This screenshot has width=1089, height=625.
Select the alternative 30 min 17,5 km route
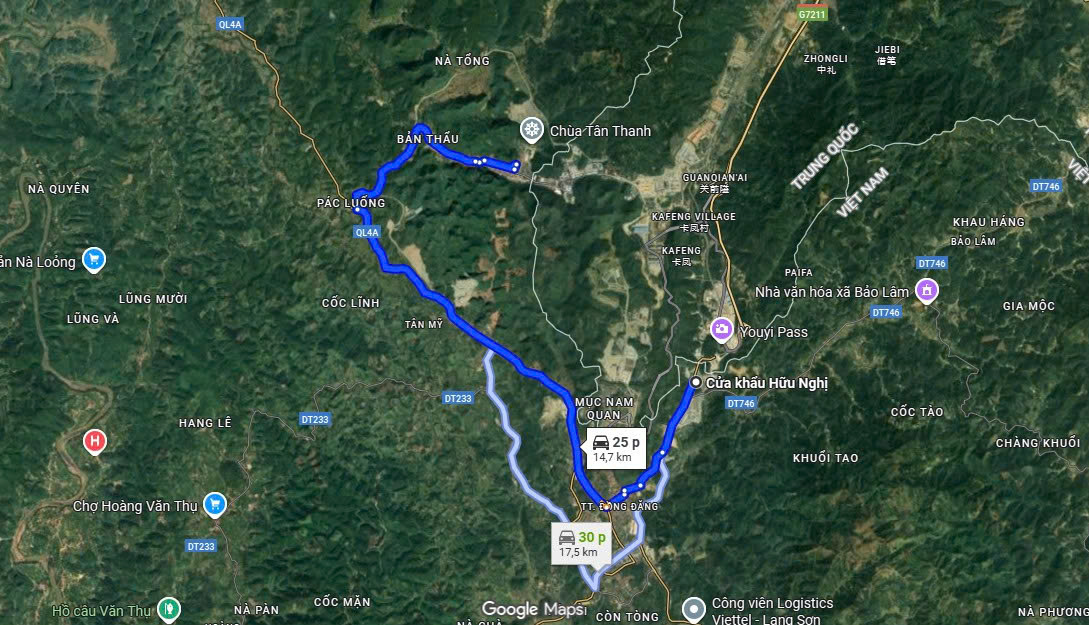578,544
